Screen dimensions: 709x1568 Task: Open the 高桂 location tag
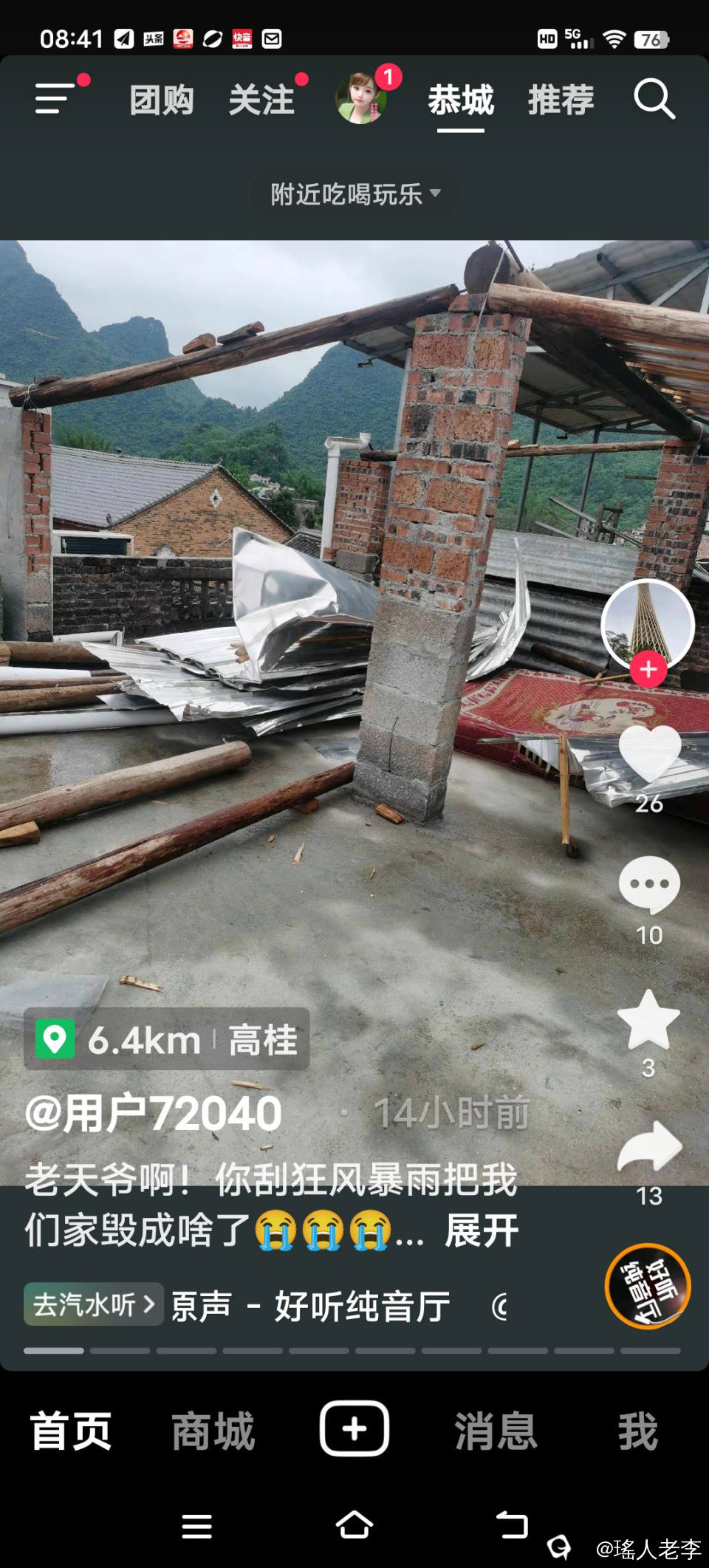tap(167, 1039)
